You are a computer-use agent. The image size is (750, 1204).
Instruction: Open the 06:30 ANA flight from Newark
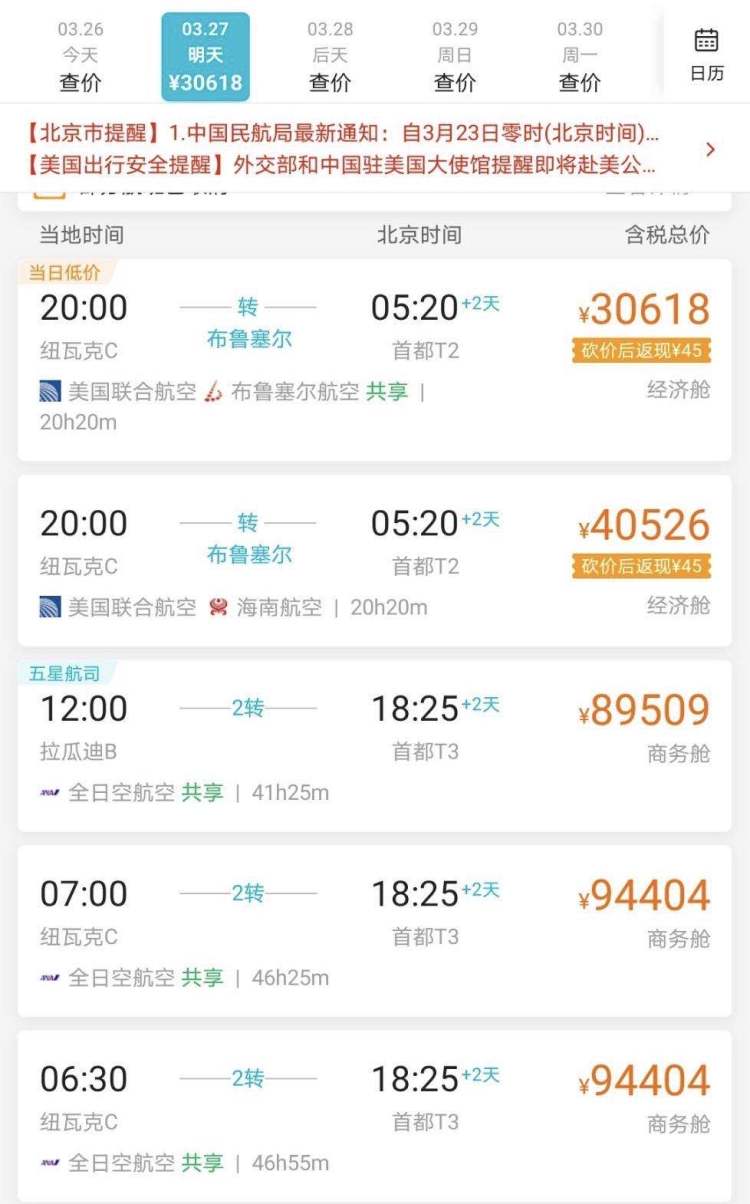[375, 1116]
